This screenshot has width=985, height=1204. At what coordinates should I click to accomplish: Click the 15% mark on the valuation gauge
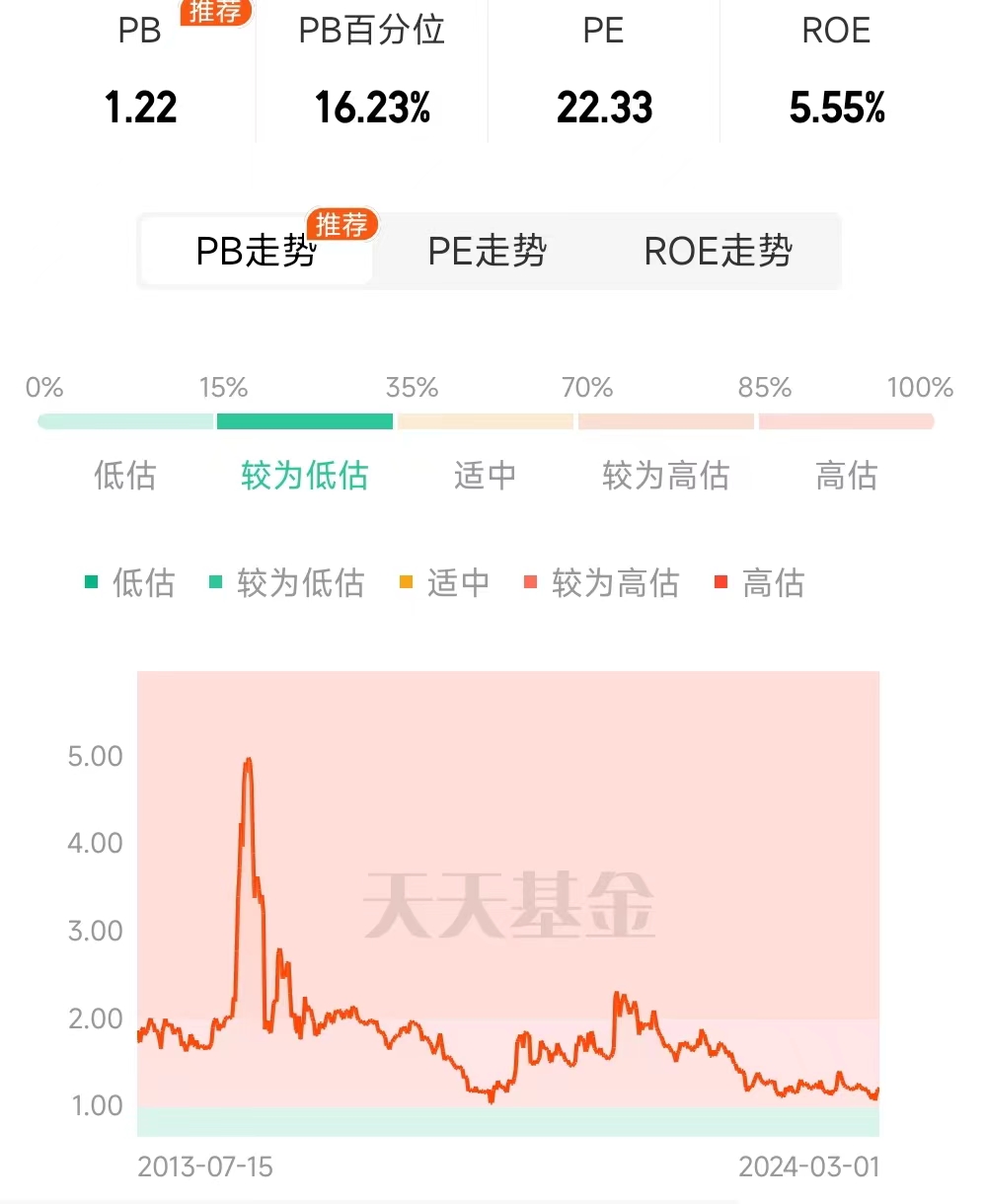tap(225, 388)
